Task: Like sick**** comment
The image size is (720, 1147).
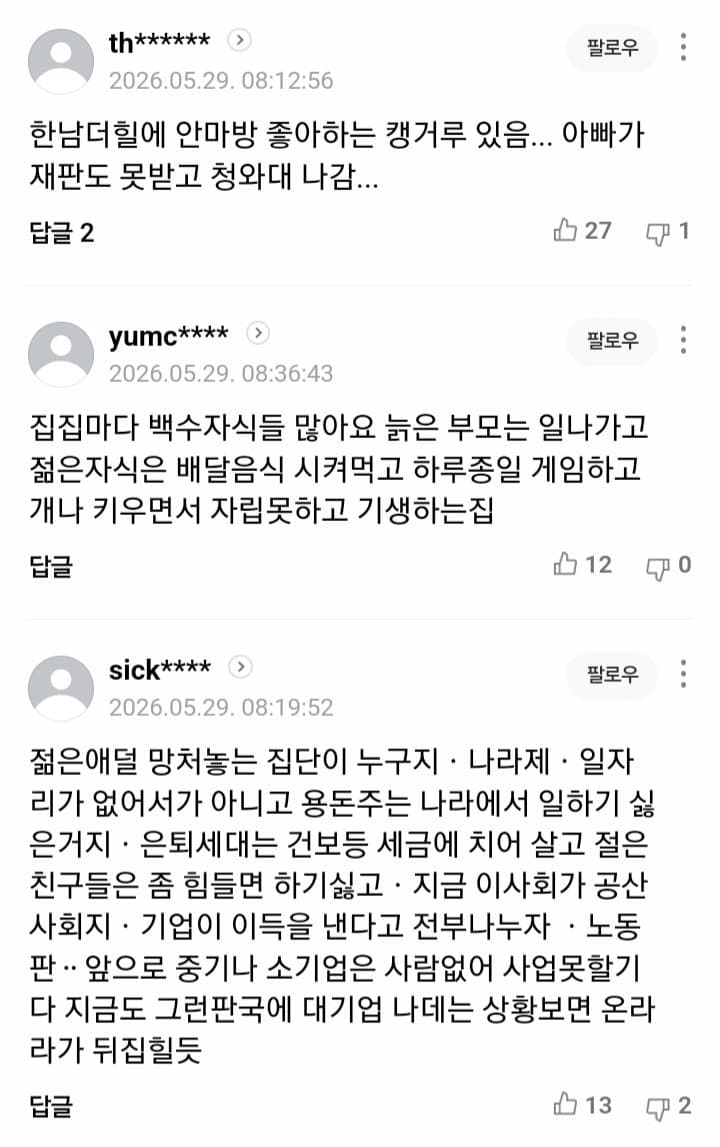Action: pyautogui.click(x=582, y=1105)
